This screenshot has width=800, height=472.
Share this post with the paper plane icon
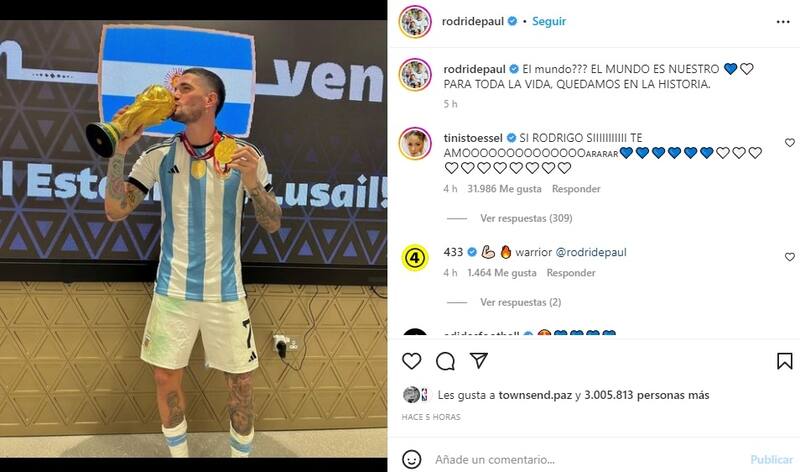[479, 361]
